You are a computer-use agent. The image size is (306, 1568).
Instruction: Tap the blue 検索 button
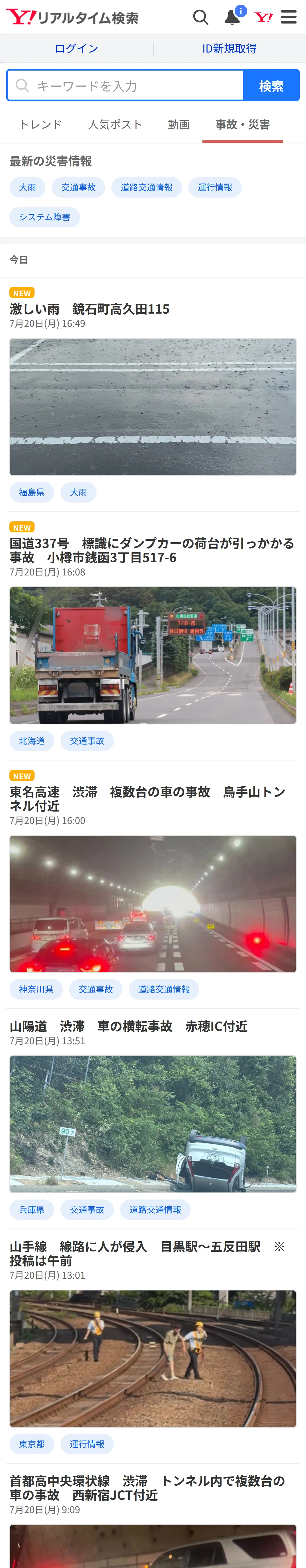click(x=271, y=85)
